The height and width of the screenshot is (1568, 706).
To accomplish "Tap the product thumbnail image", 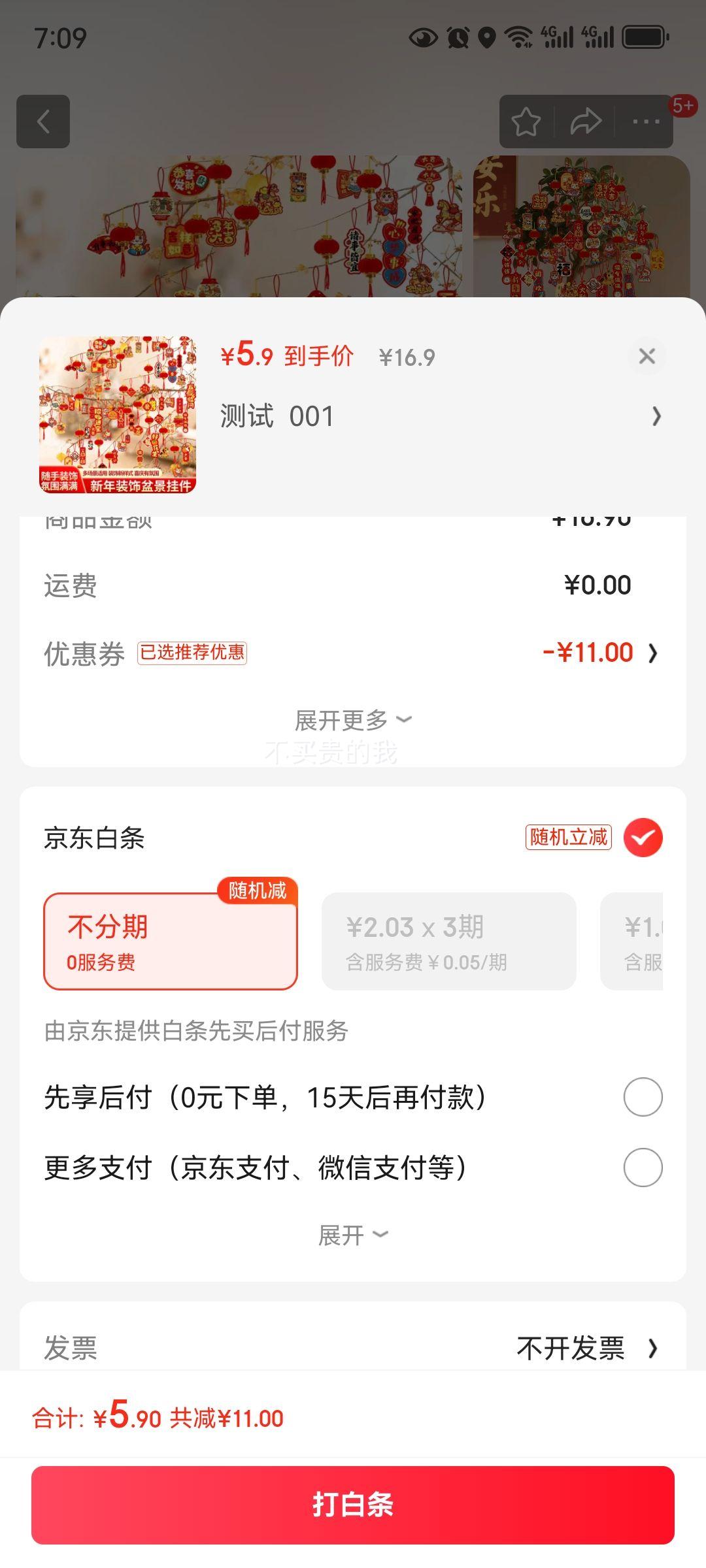I will point(117,416).
